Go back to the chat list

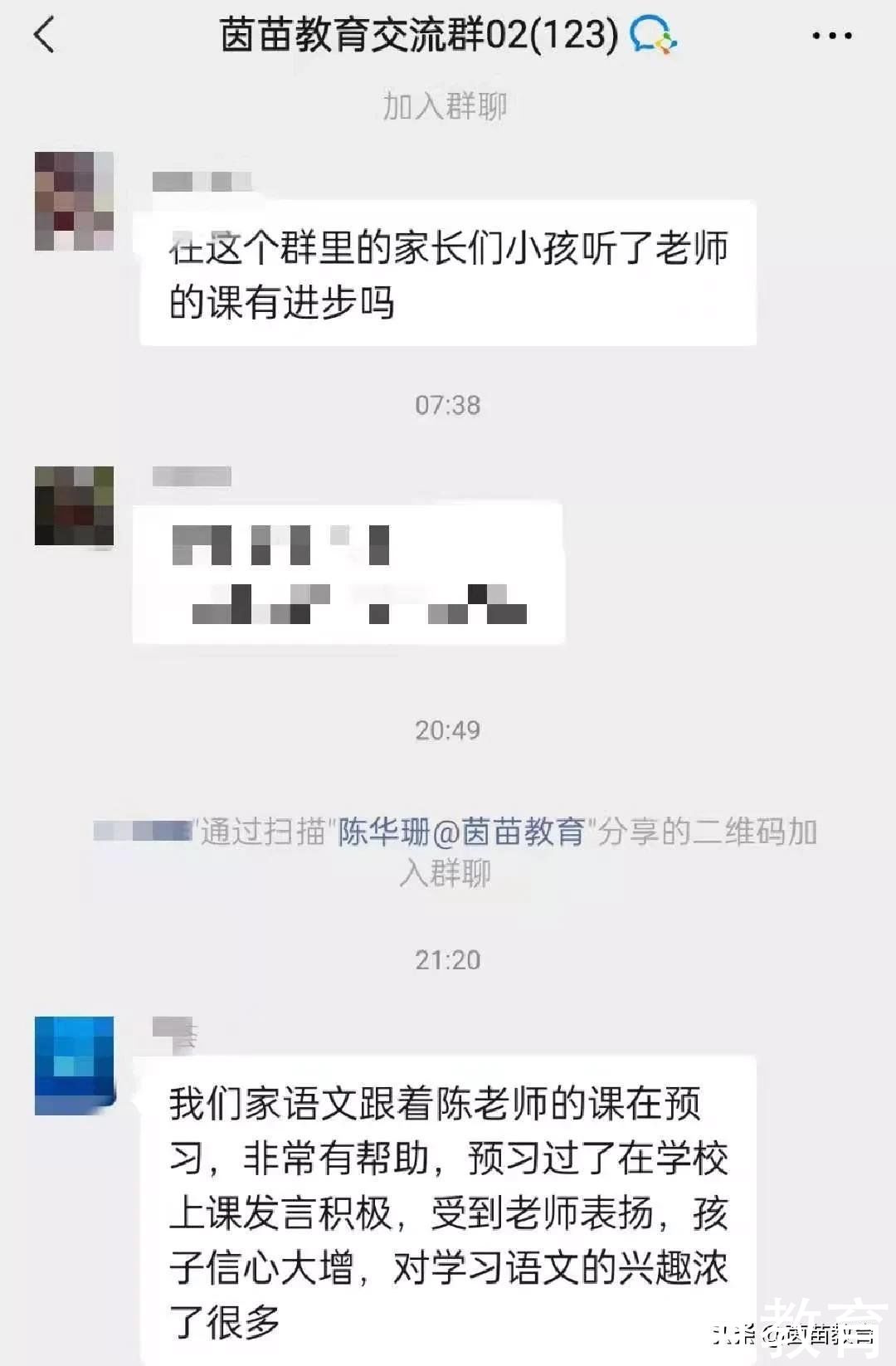[45, 36]
